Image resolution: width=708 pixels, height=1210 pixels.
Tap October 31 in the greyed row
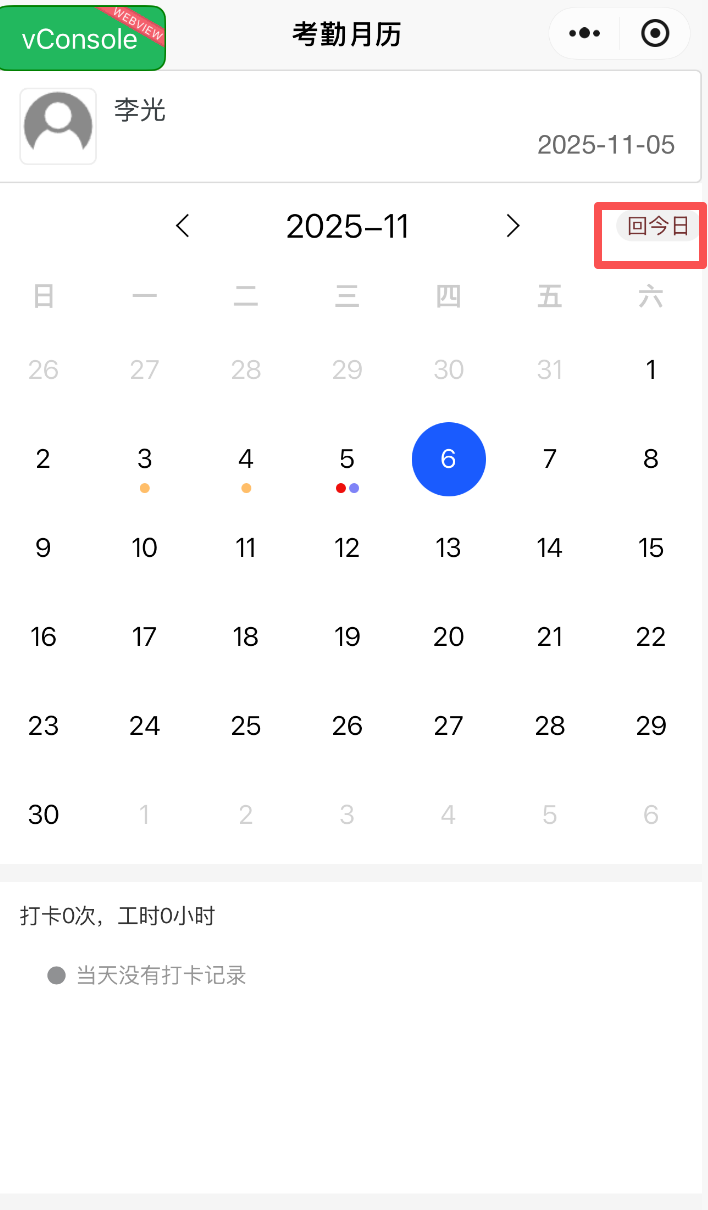tap(550, 370)
